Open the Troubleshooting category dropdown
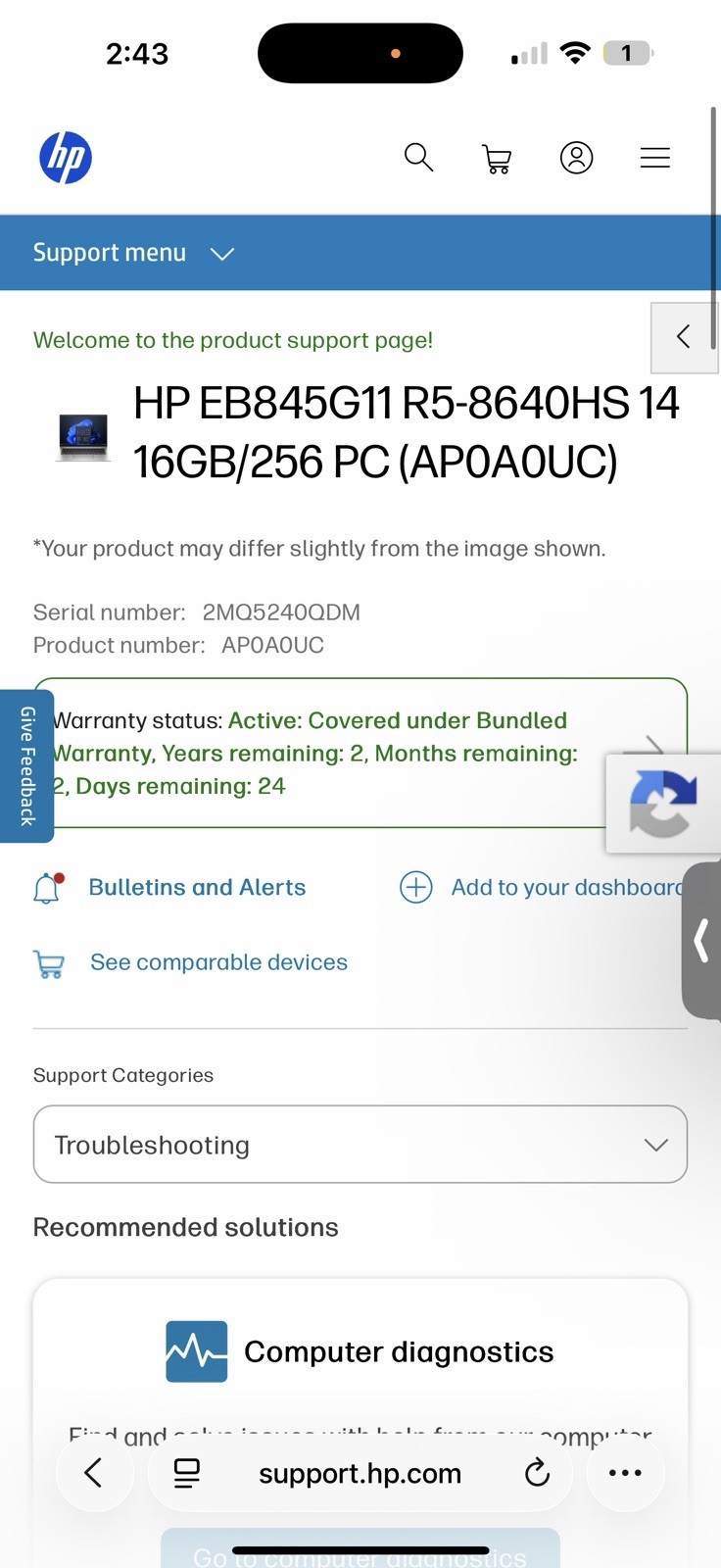 [360, 1145]
